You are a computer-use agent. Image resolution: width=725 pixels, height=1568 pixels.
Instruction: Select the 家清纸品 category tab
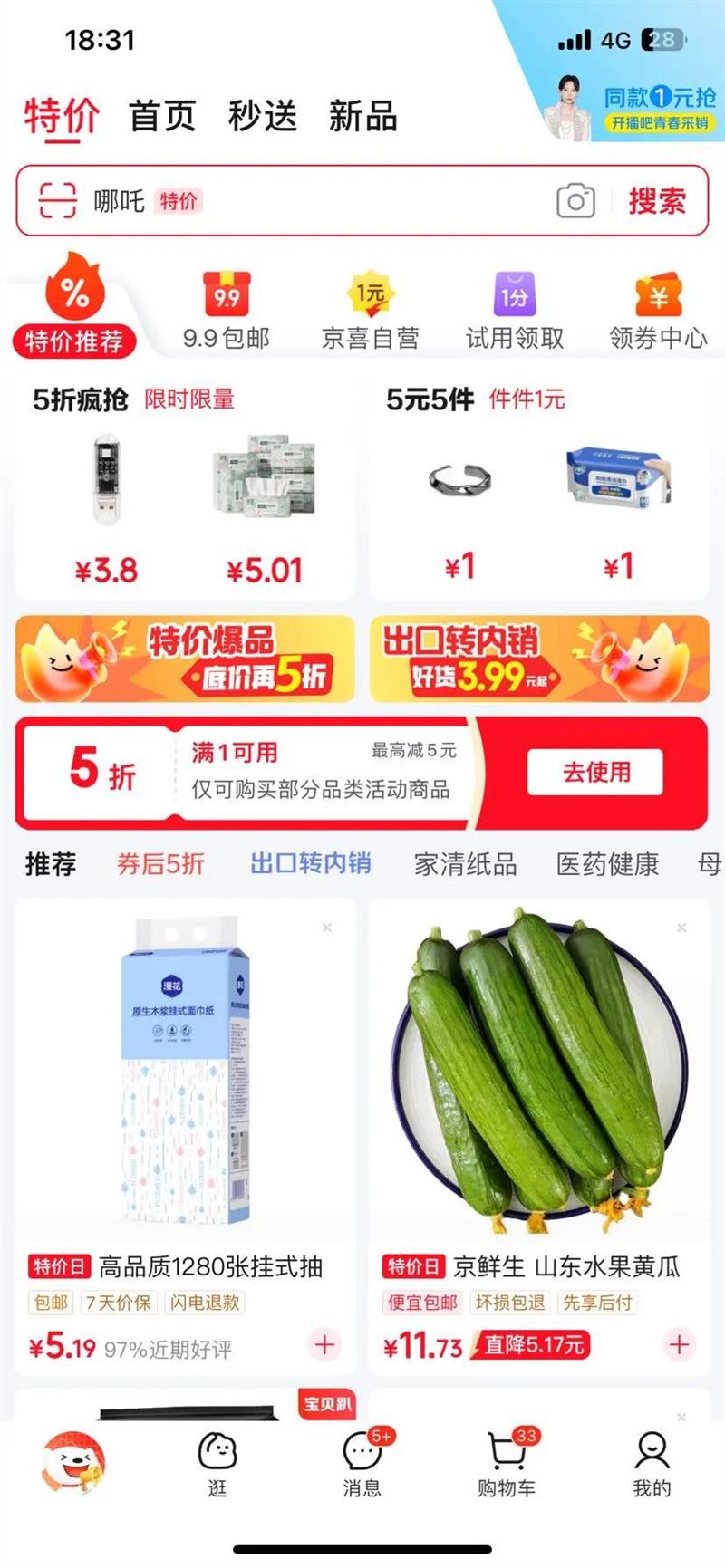click(x=465, y=863)
